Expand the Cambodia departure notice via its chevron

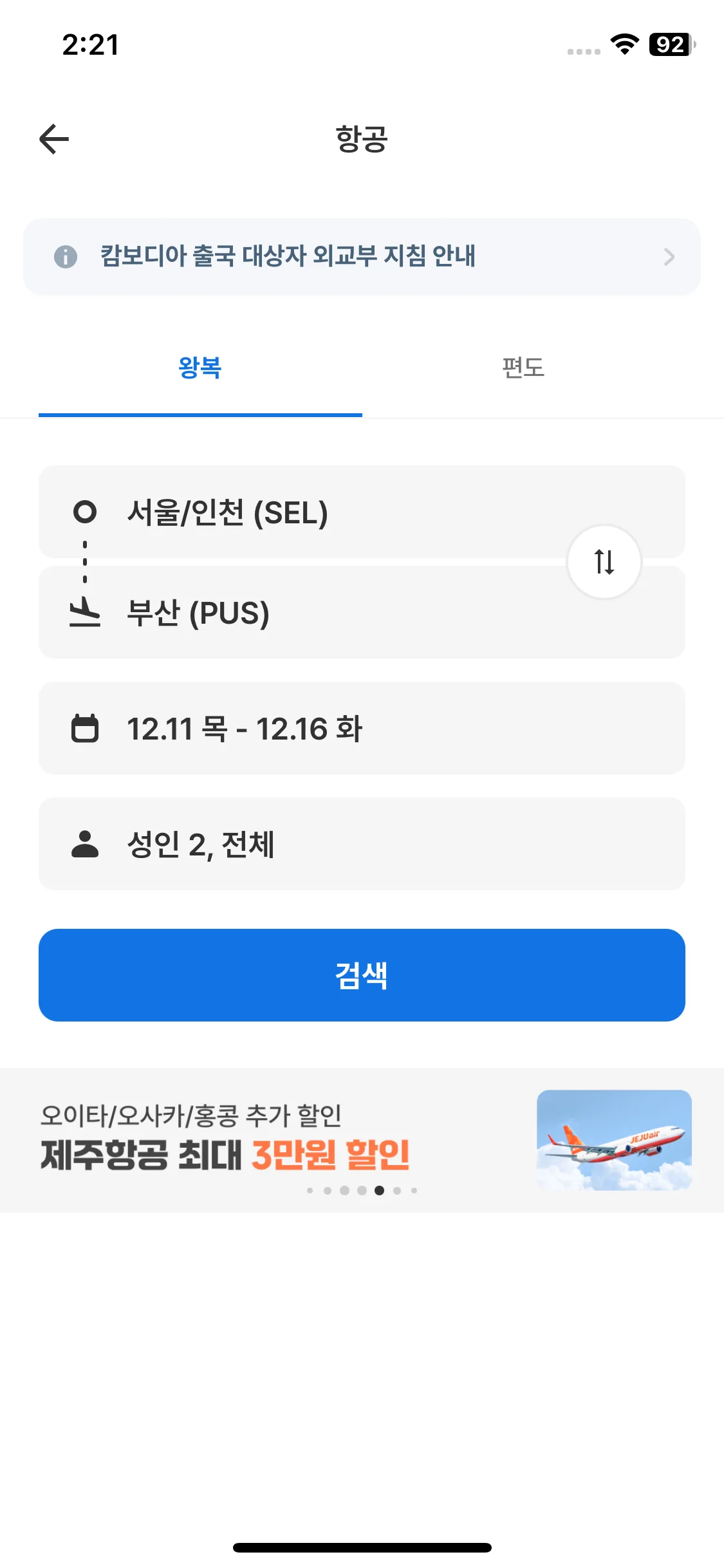(670, 256)
